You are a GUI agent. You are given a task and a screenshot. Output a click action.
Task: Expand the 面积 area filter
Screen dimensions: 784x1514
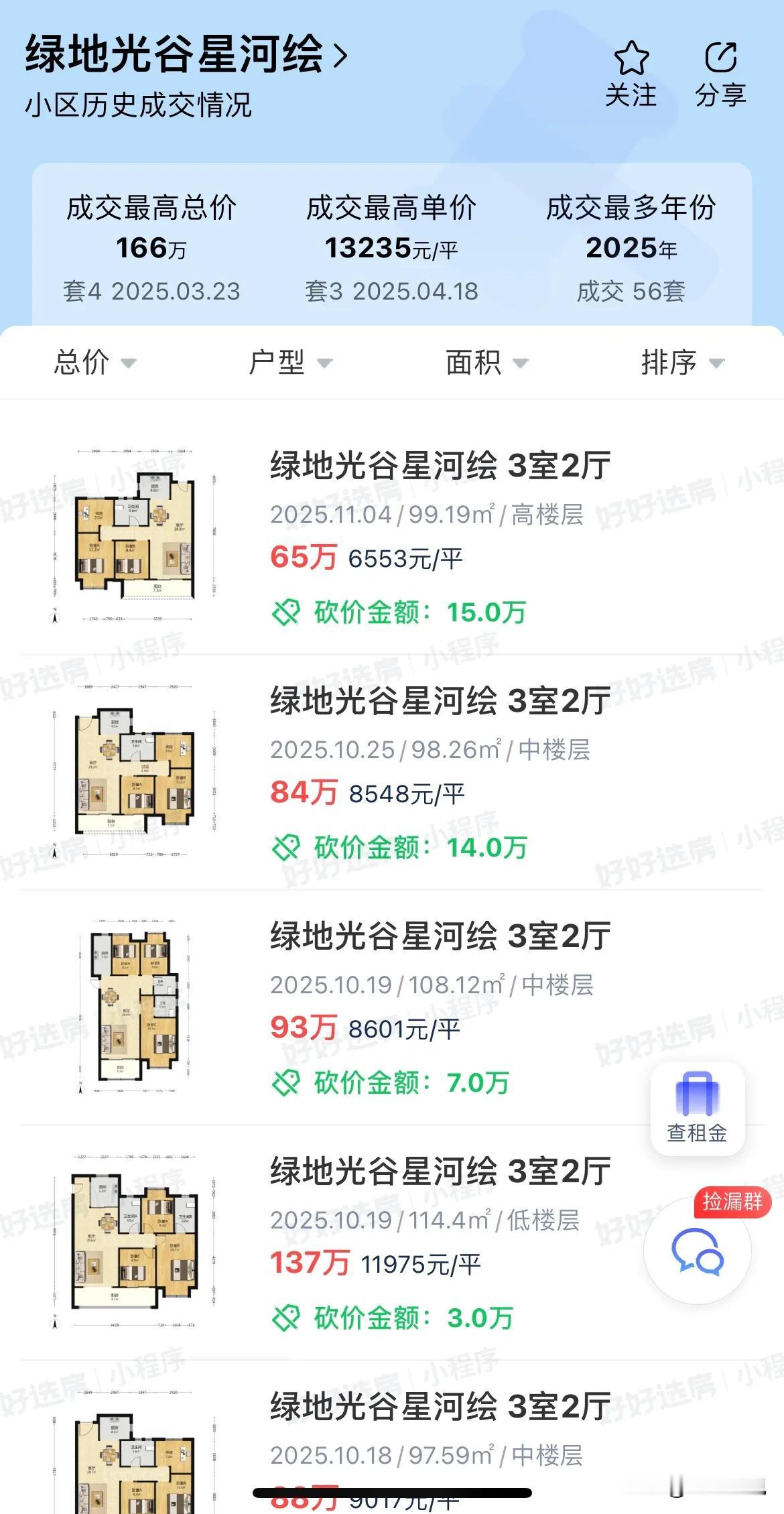coord(484,362)
